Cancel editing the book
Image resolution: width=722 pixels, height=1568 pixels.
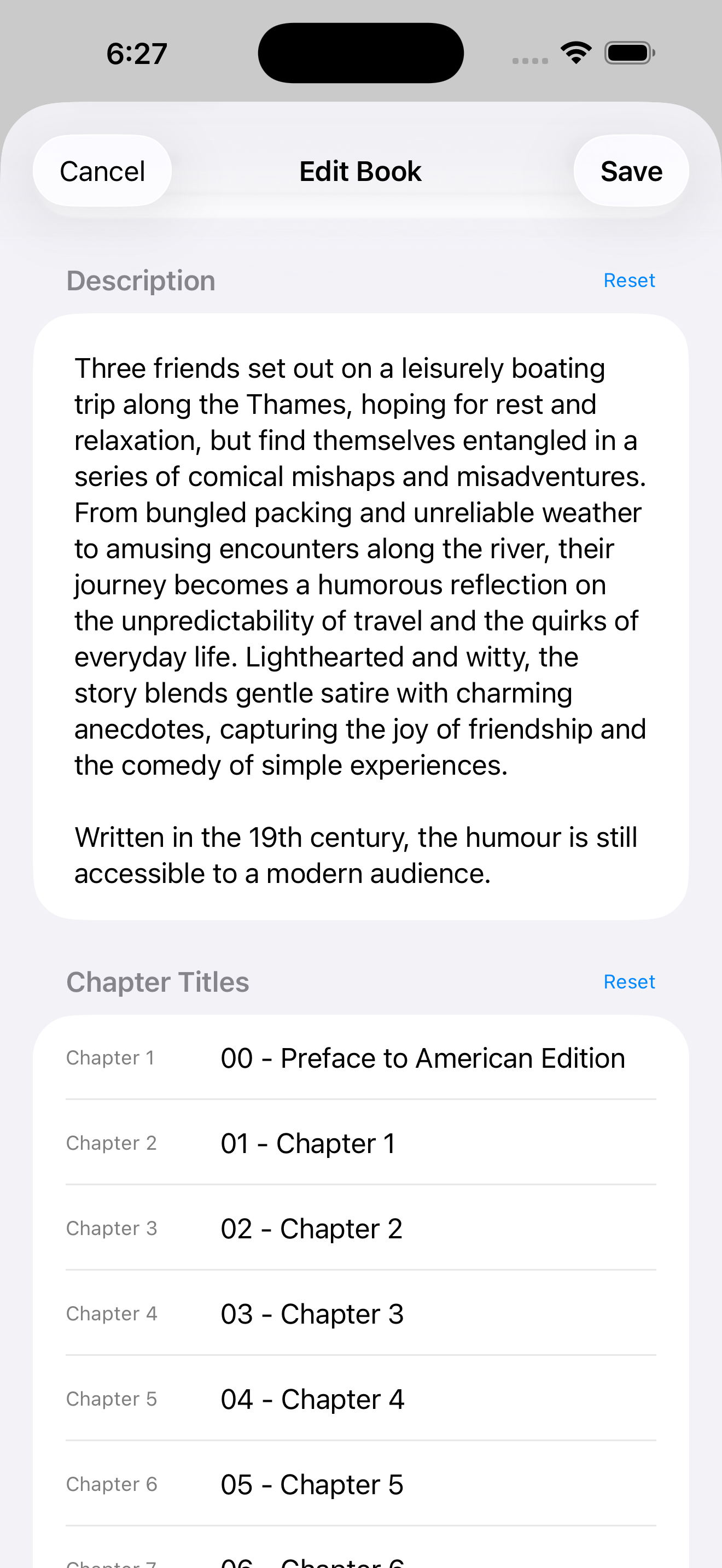tap(102, 171)
